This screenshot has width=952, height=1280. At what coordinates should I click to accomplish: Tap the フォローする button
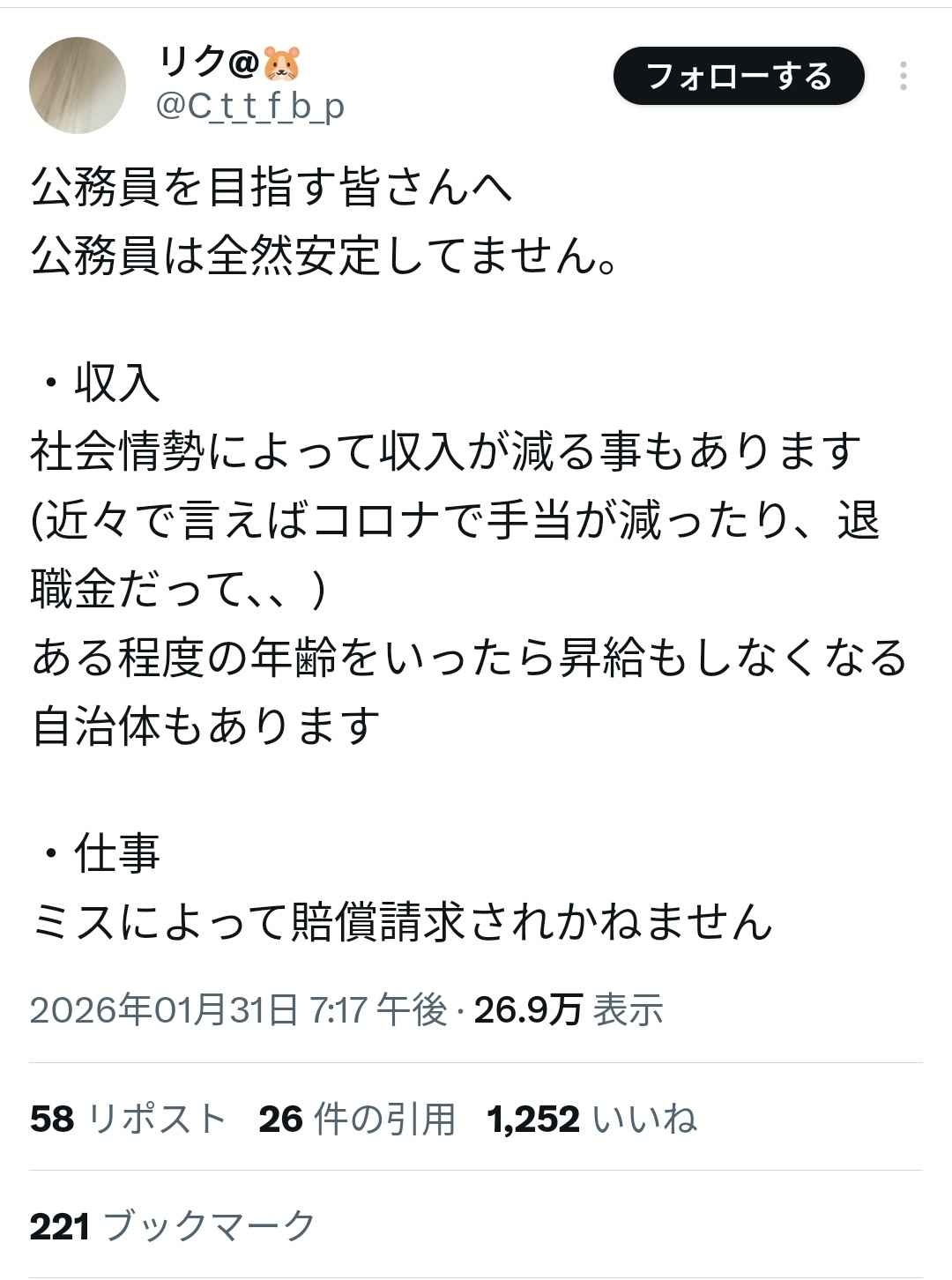click(x=739, y=76)
